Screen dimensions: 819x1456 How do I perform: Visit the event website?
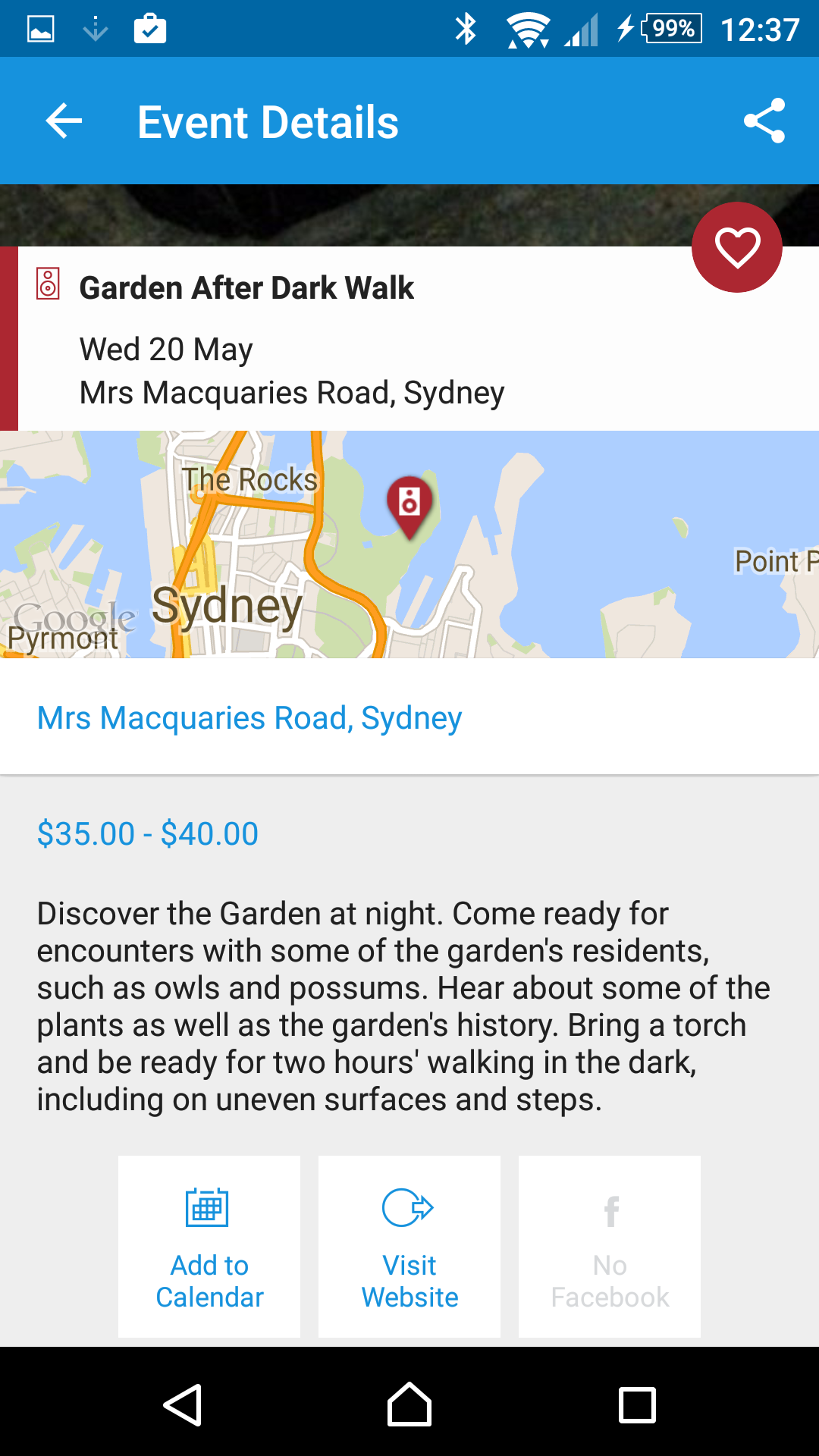point(409,1247)
